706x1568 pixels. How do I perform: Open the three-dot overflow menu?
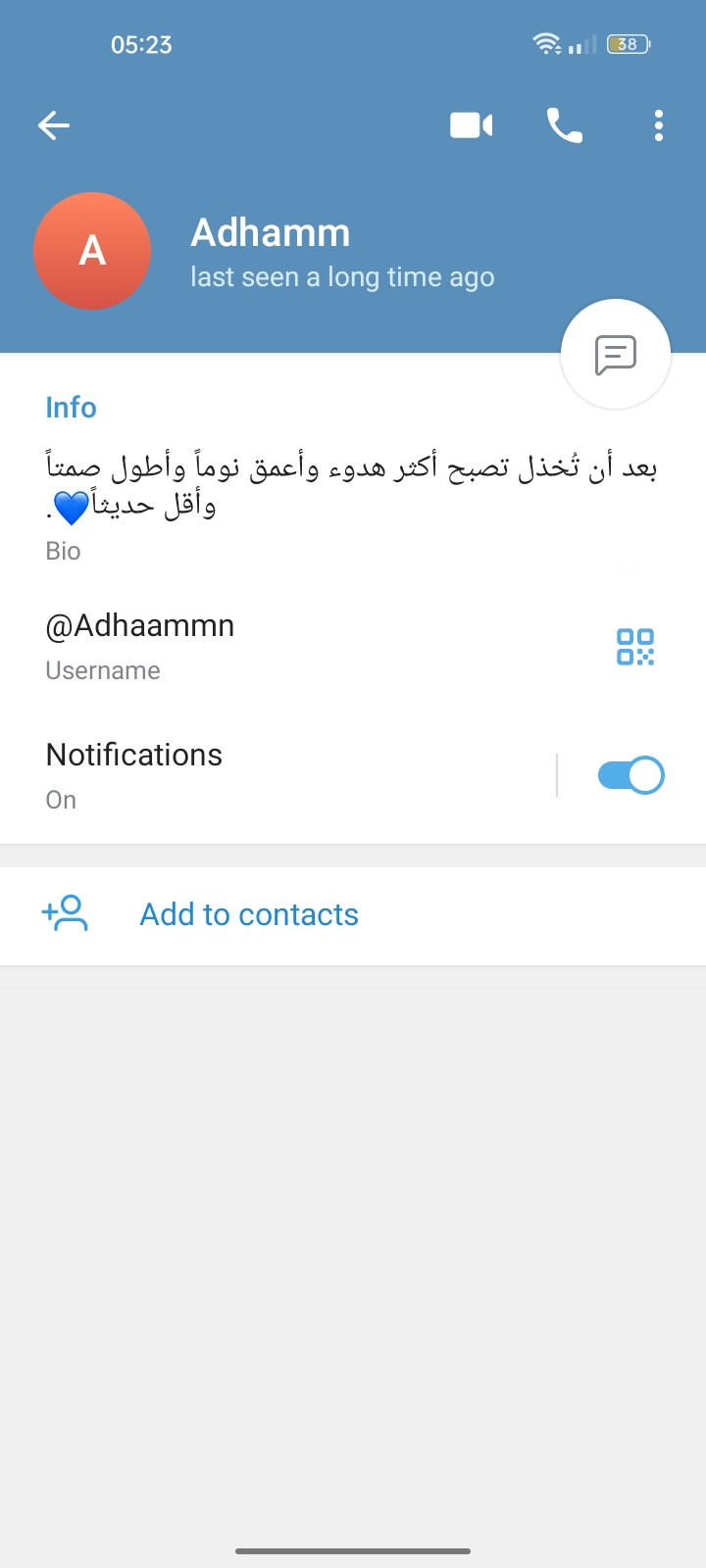coord(658,125)
